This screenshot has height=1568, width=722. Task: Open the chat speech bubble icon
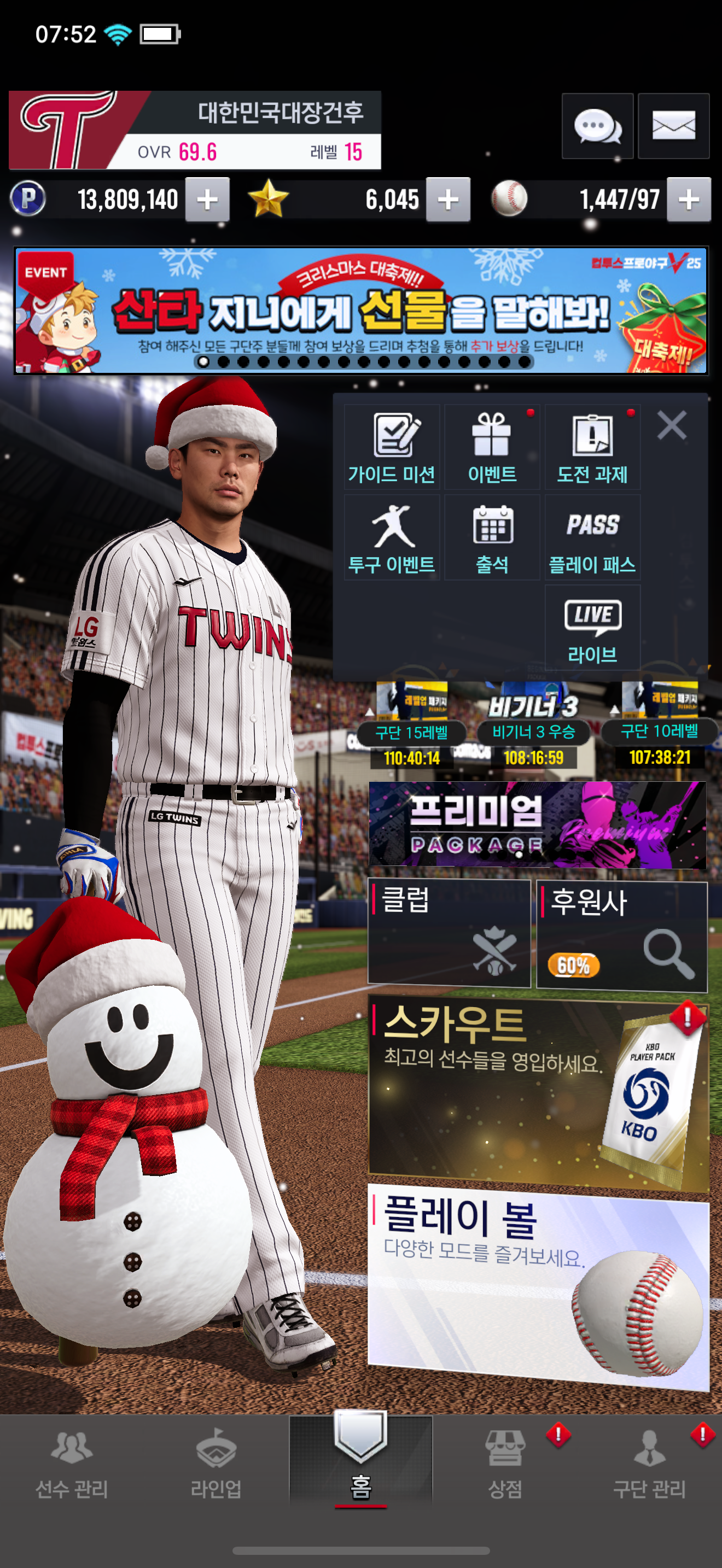(597, 126)
